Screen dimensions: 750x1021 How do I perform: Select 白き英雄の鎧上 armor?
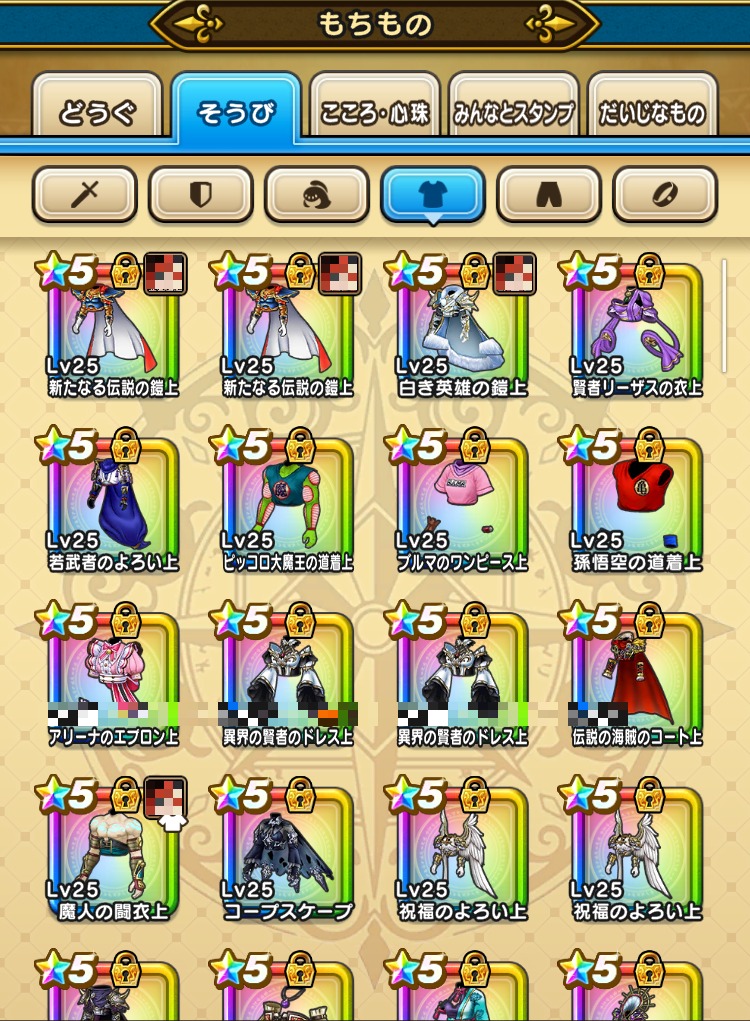(462, 330)
